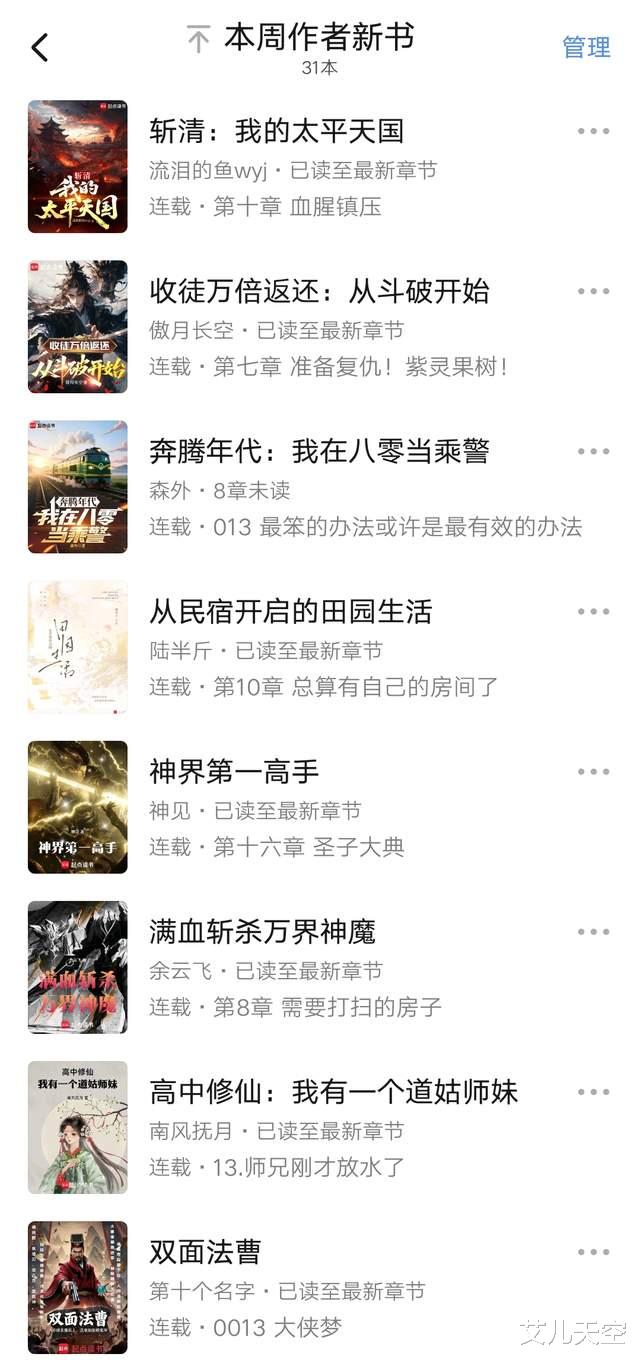Select the book 神界第一高手
The width and height of the screenshot is (640, 1363).
click(234, 771)
